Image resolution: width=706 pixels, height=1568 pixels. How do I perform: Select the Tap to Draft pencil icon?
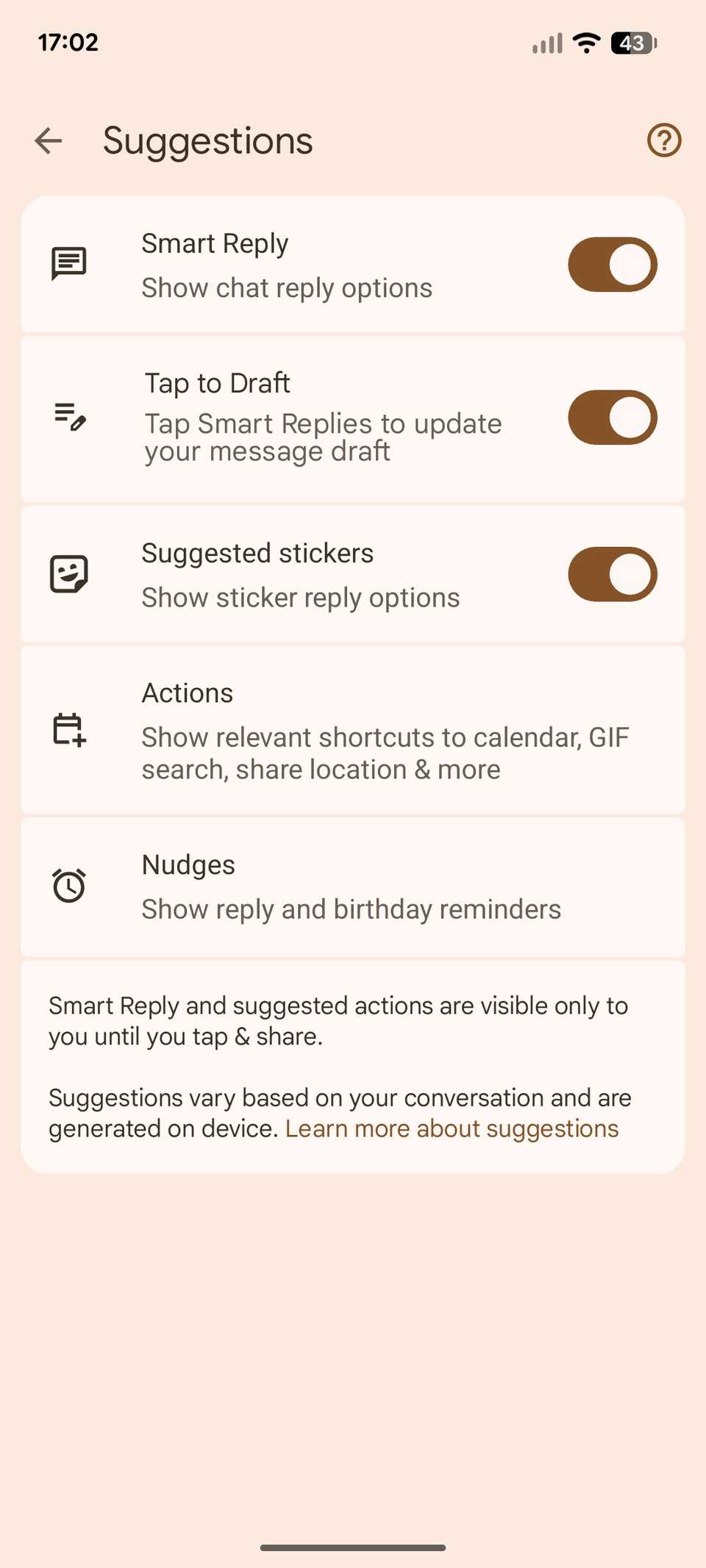(x=68, y=417)
